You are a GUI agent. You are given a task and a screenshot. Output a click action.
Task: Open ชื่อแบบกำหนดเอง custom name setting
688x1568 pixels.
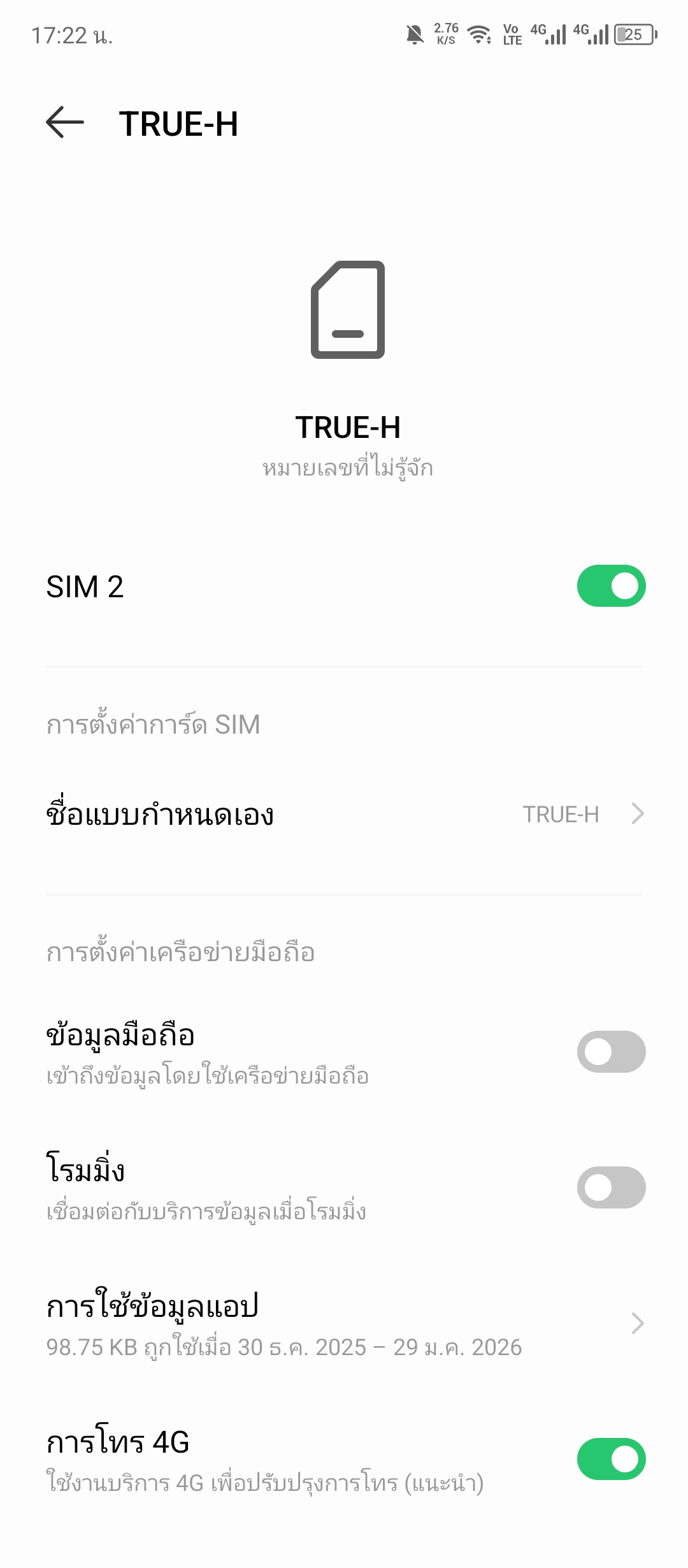pyautogui.click(x=344, y=814)
